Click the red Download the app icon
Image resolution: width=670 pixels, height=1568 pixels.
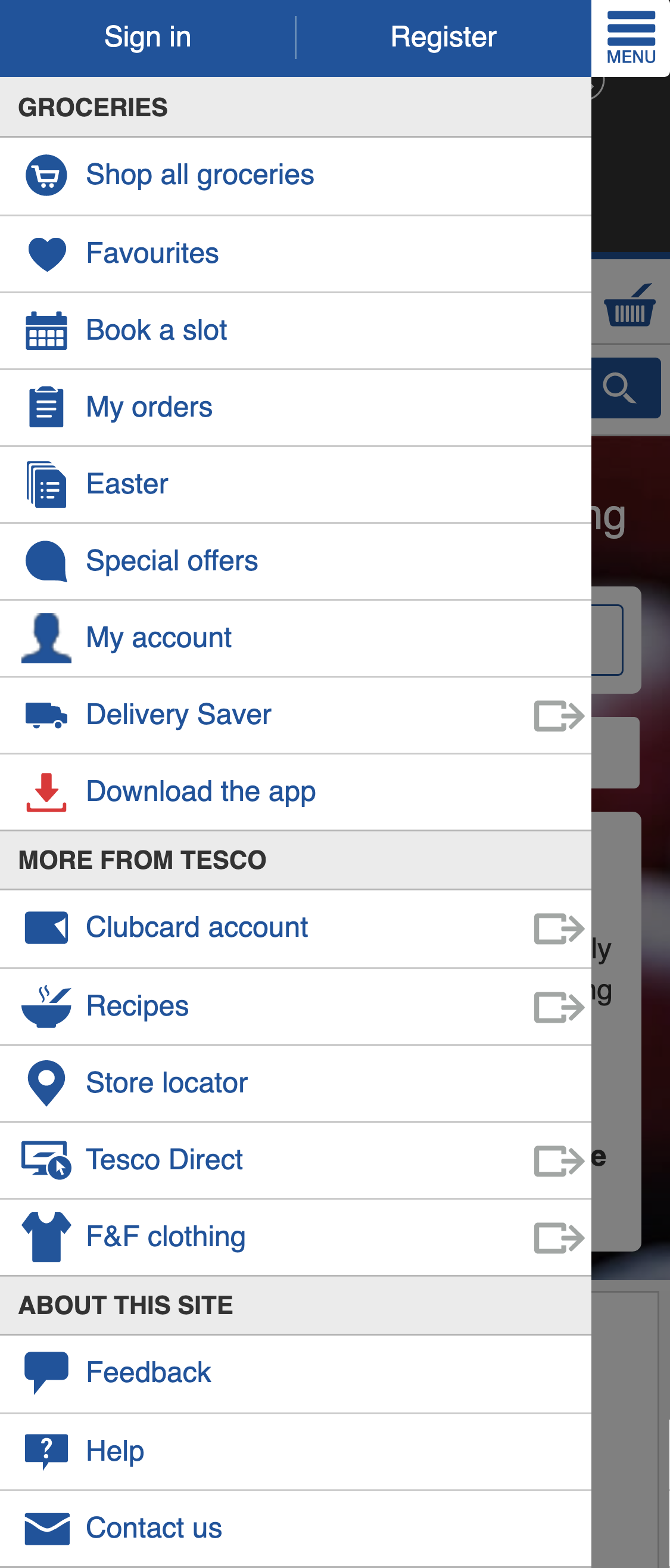[x=46, y=792]
